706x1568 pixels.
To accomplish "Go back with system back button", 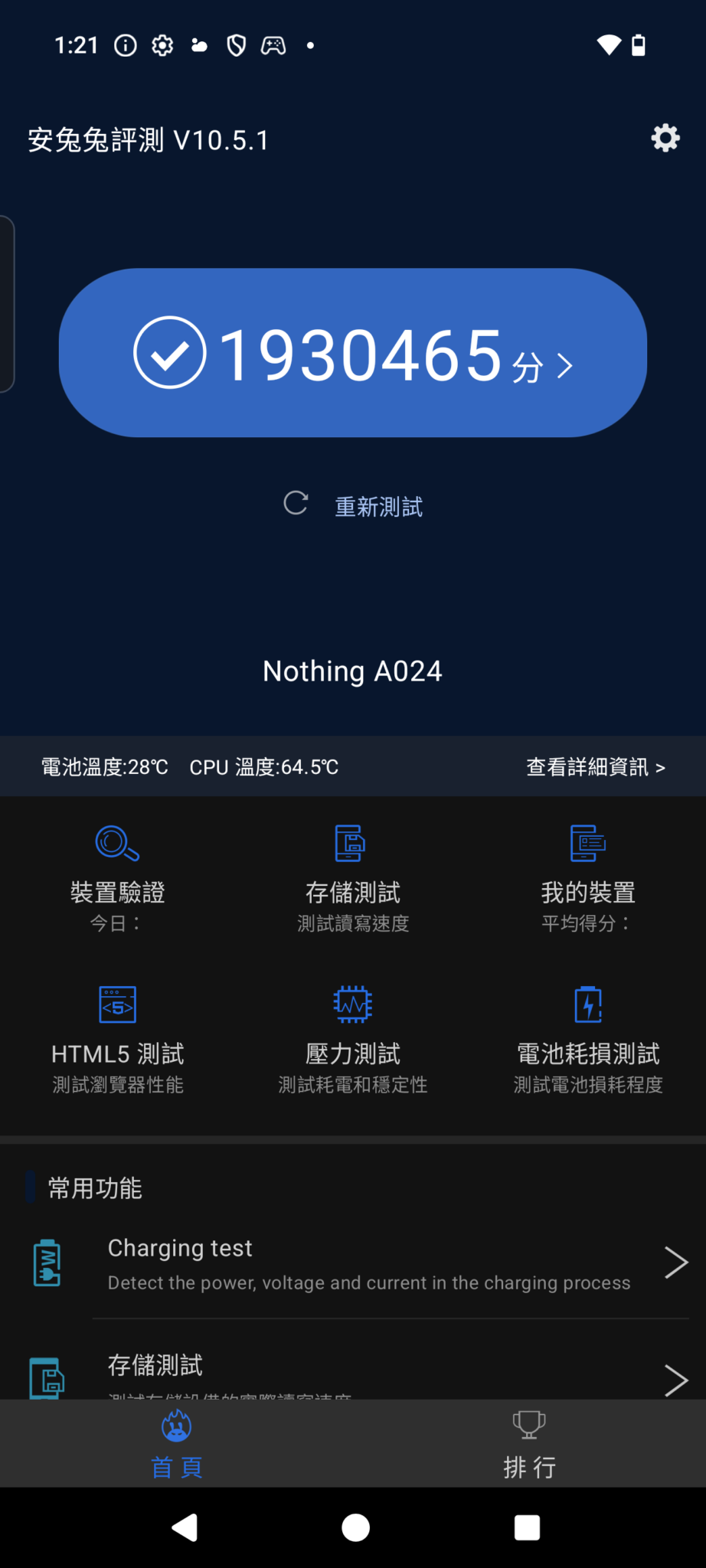I will (x=185, y=1527).
